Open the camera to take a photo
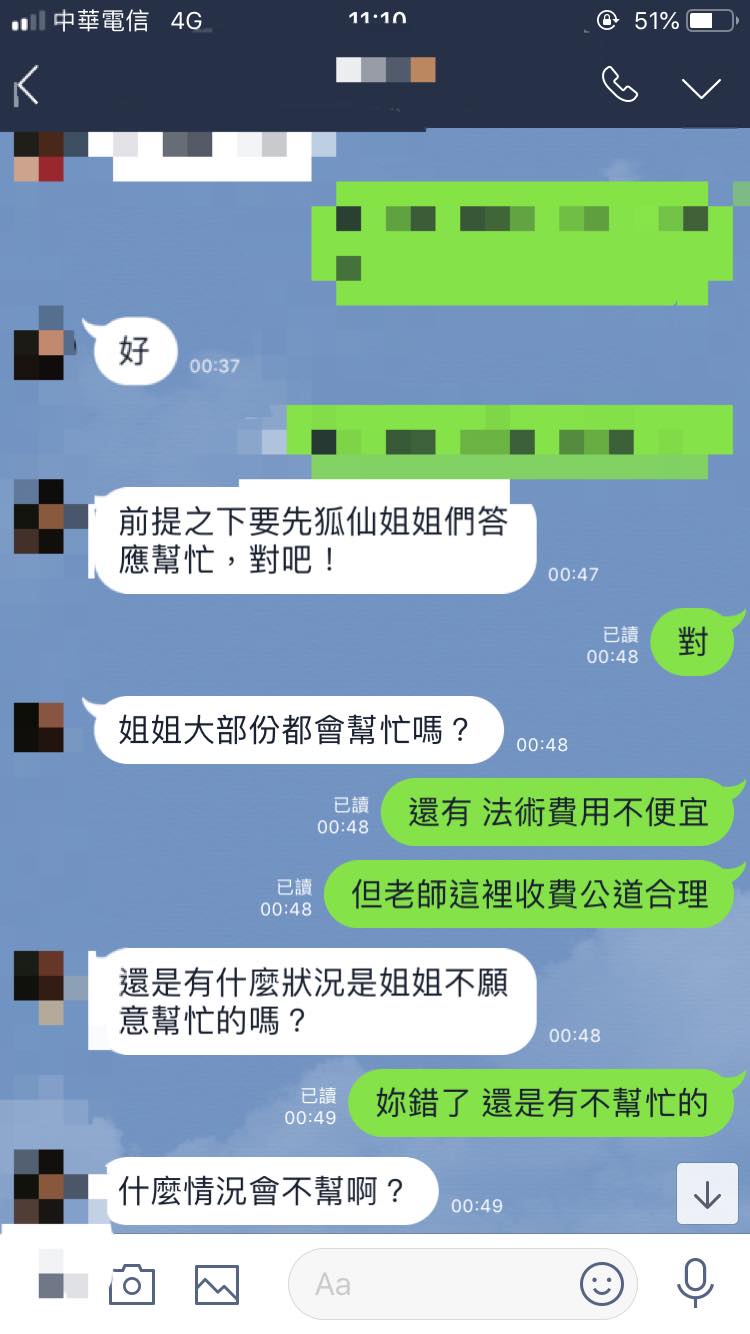 [132, 1284]
